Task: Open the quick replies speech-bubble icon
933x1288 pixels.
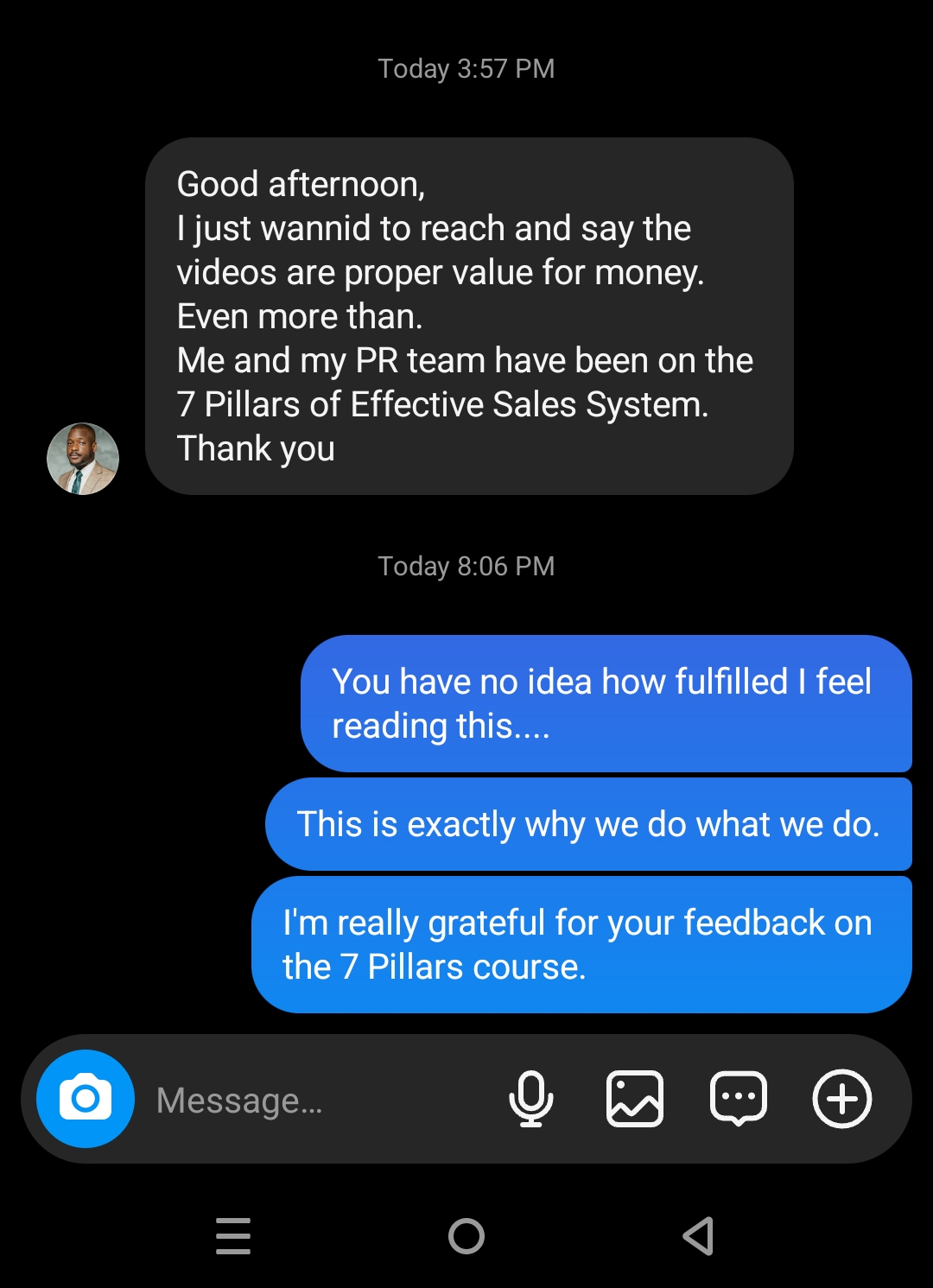Action: coord(738,1099)
